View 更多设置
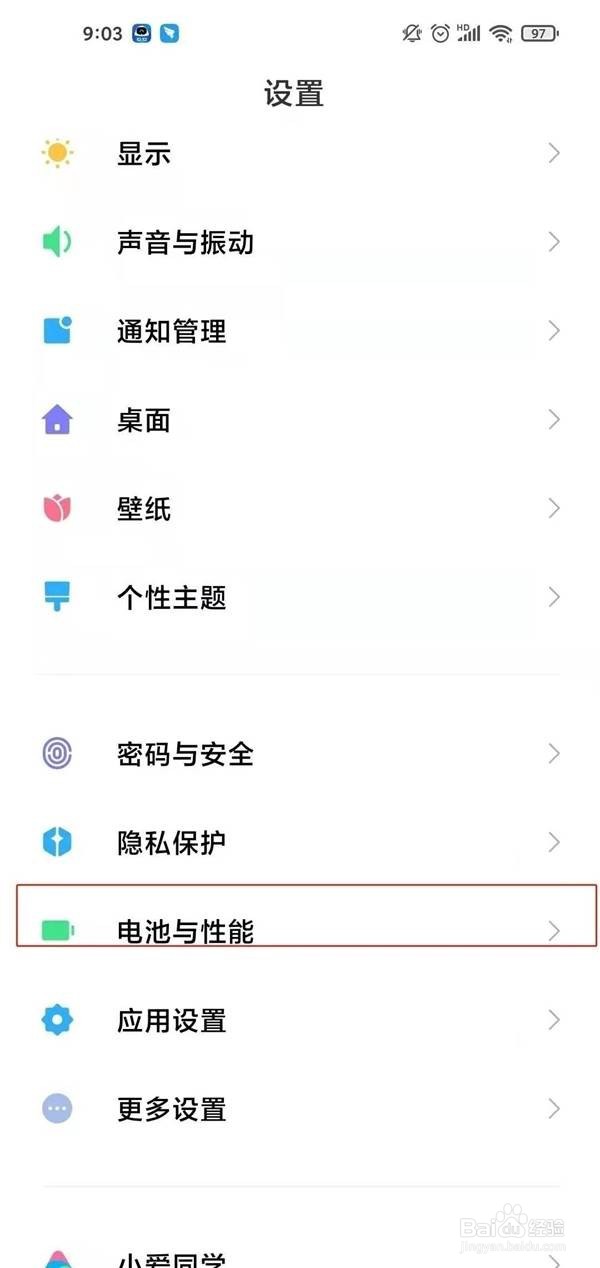This screenshot has width=600, height=1268. 300,1109
